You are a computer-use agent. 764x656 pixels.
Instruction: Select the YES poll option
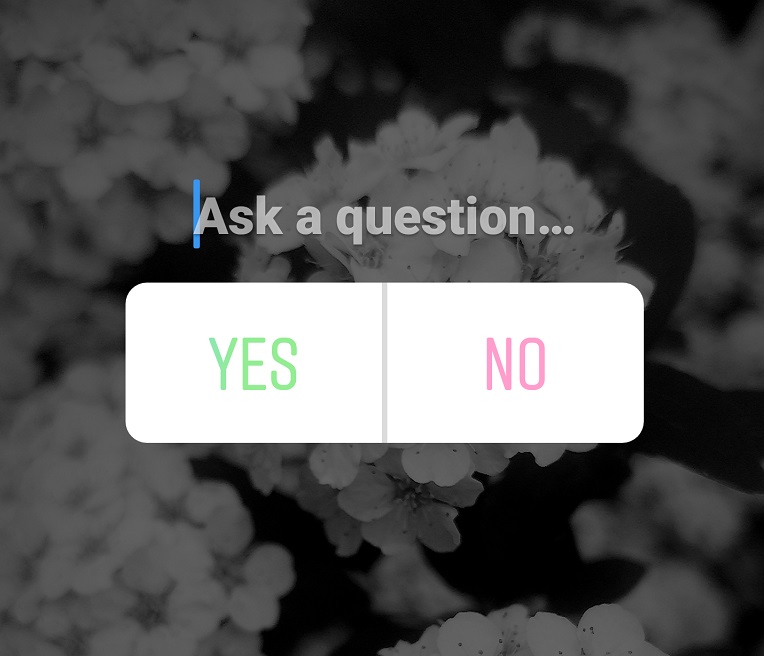coord(253,363)
